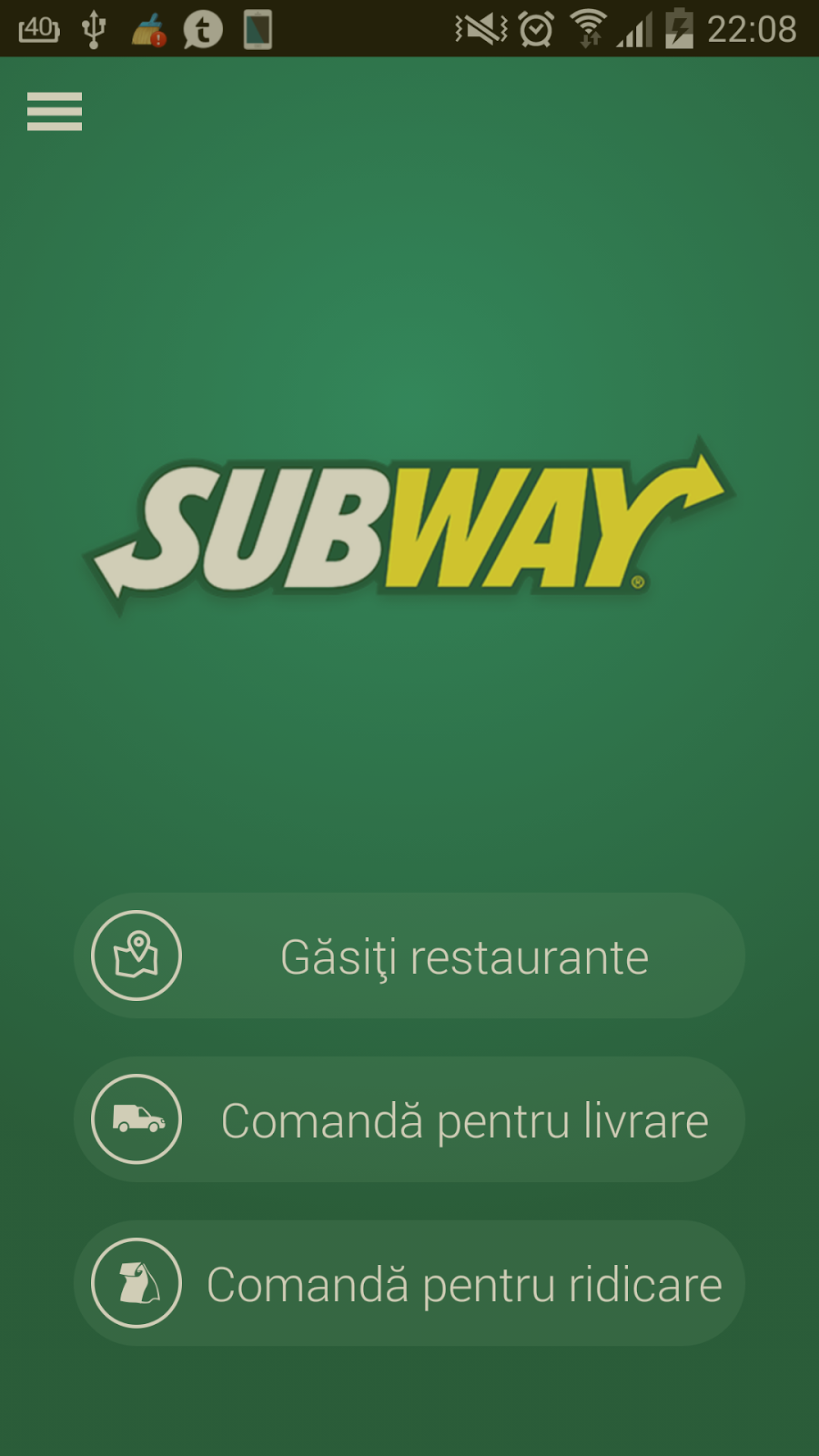Open the hamburger drawer menu
This screenshot has width=819, height=1456.
point(55,111)
